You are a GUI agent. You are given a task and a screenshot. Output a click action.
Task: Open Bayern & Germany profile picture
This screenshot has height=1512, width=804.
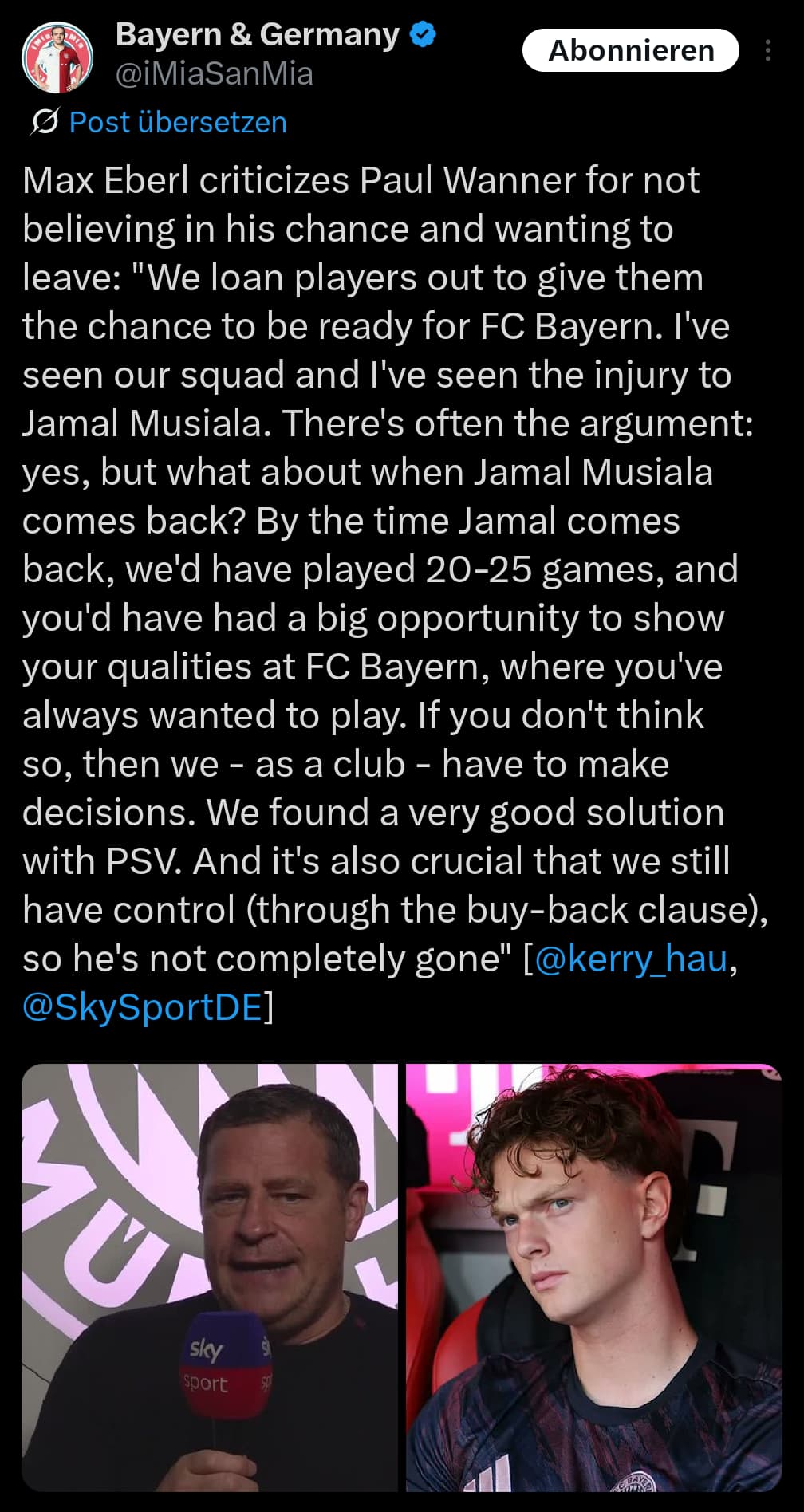tap(57, 57)
